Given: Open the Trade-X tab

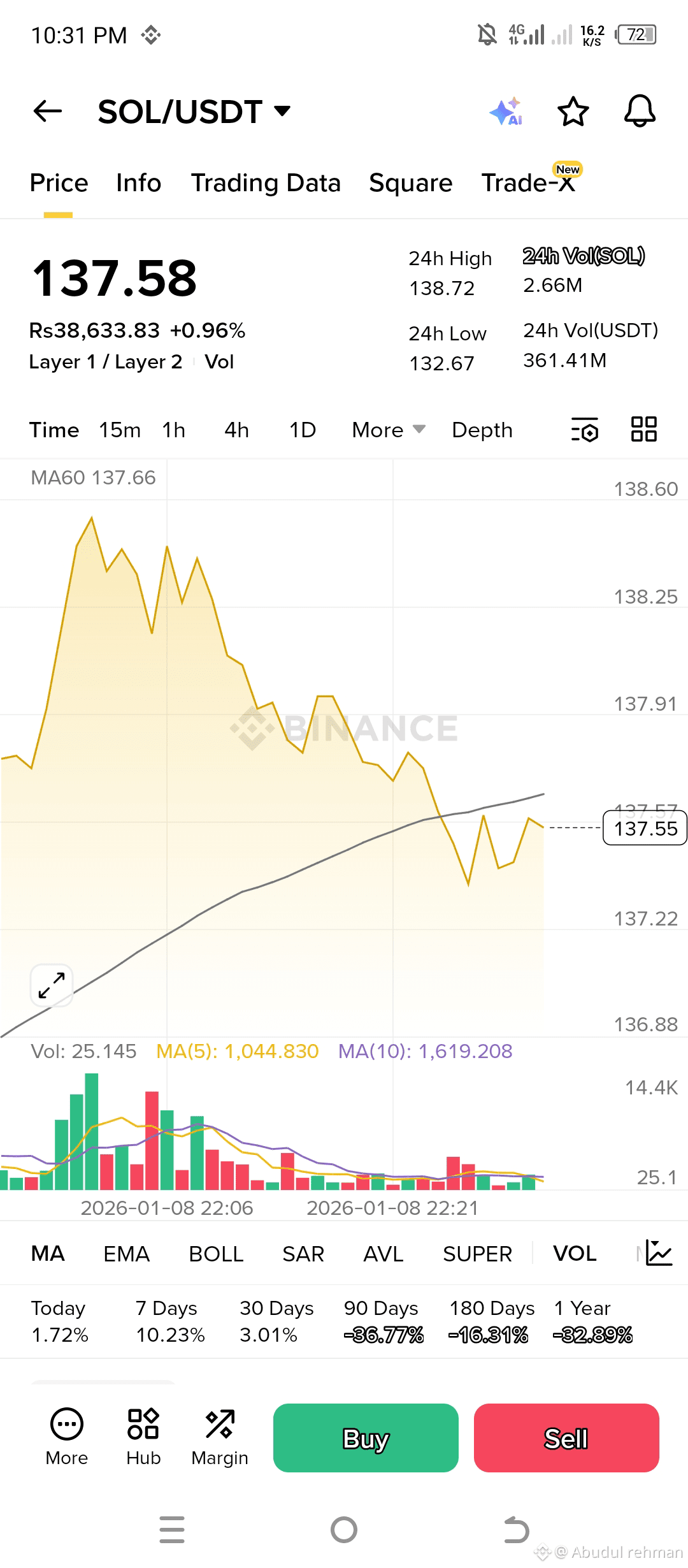Looking at the screenshot, I should 528,183.
